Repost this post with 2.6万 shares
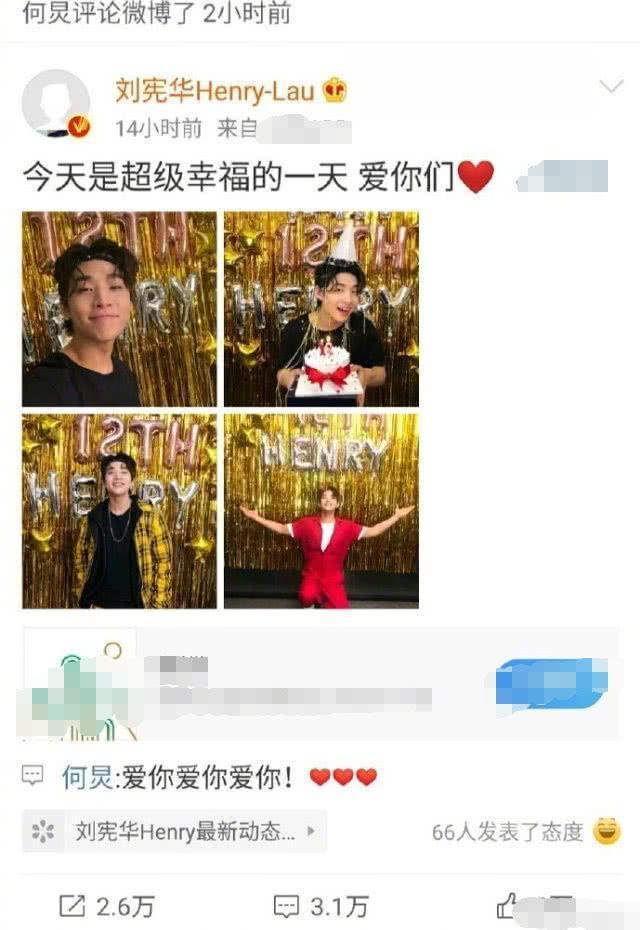 tap(107, 906)
